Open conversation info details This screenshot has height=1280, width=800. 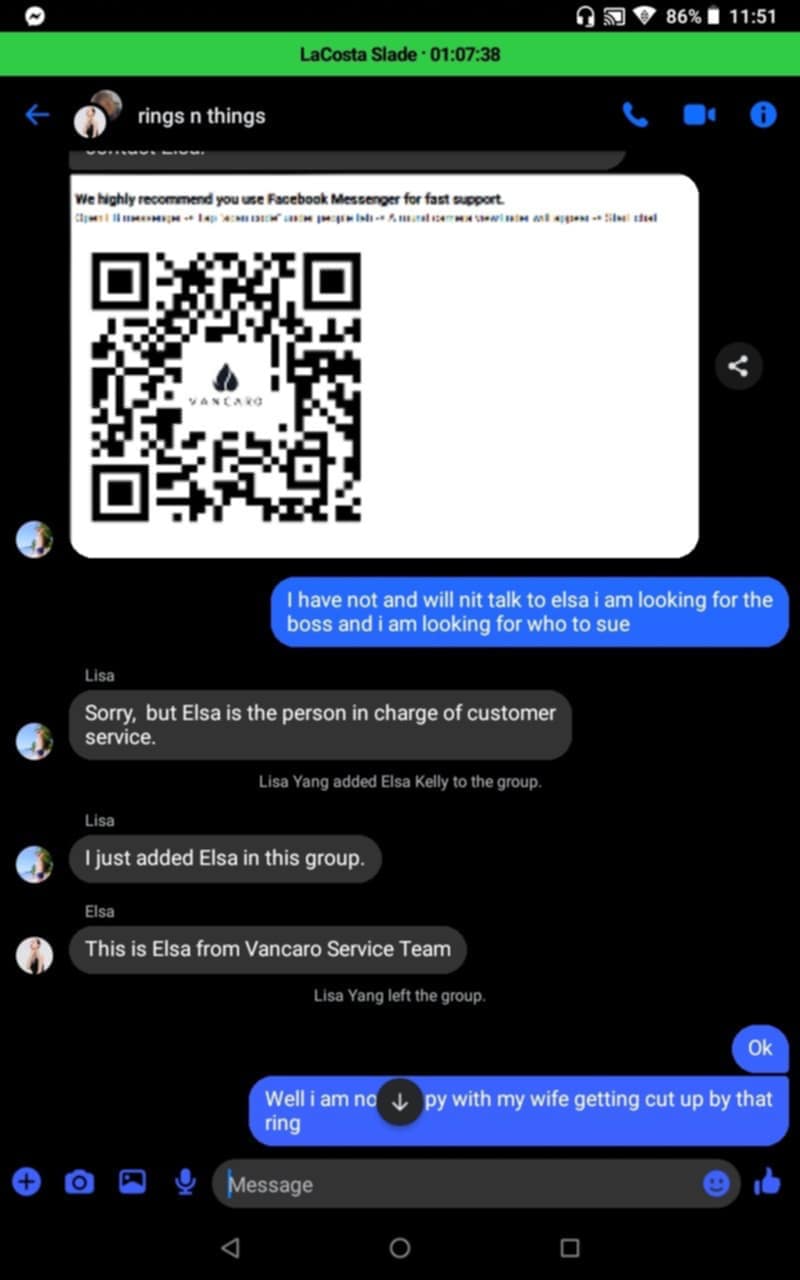pyautogui.click(x=763, y=115)
